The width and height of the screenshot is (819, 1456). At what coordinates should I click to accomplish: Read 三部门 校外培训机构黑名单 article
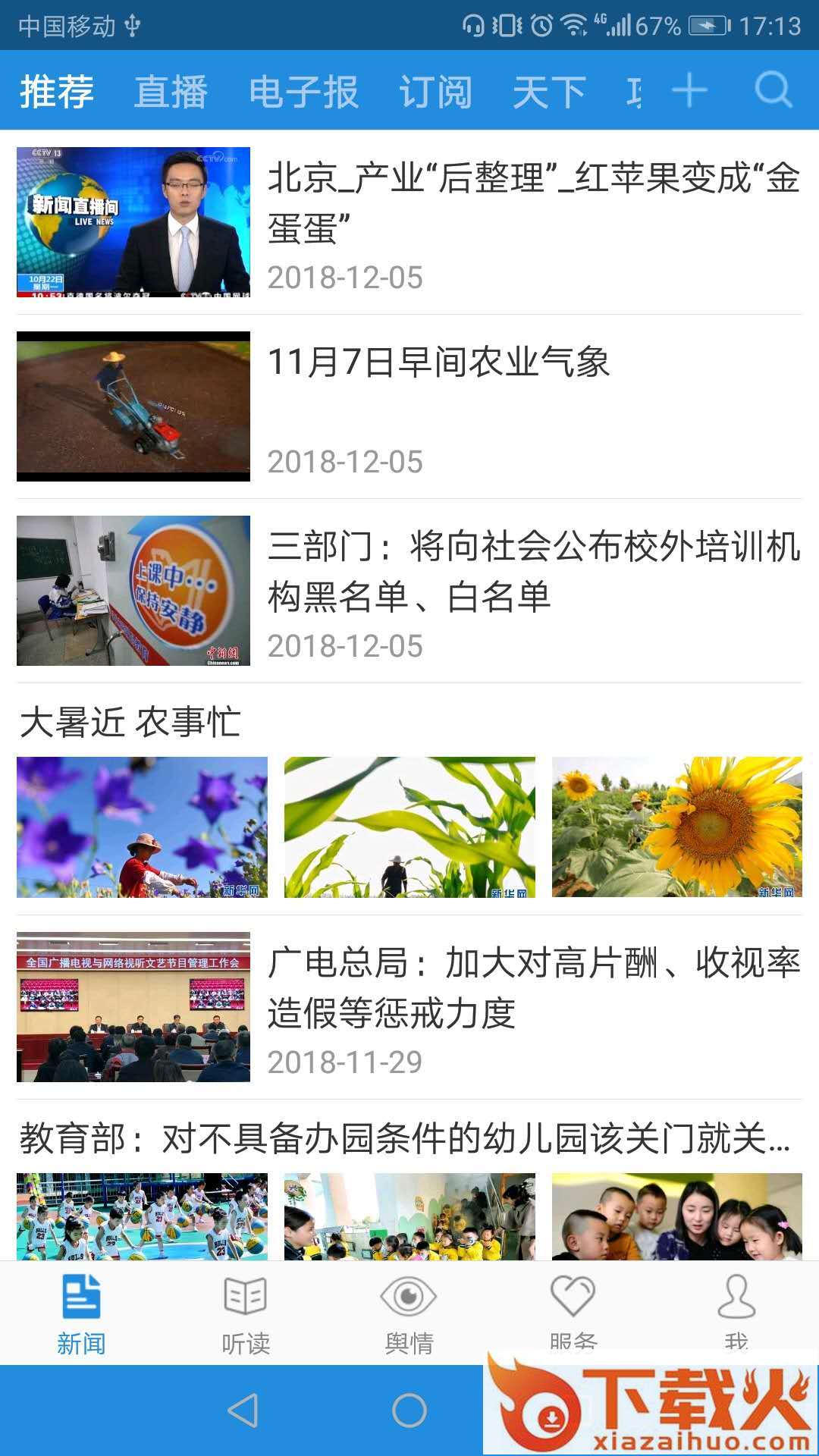click(x=533, y=572)
